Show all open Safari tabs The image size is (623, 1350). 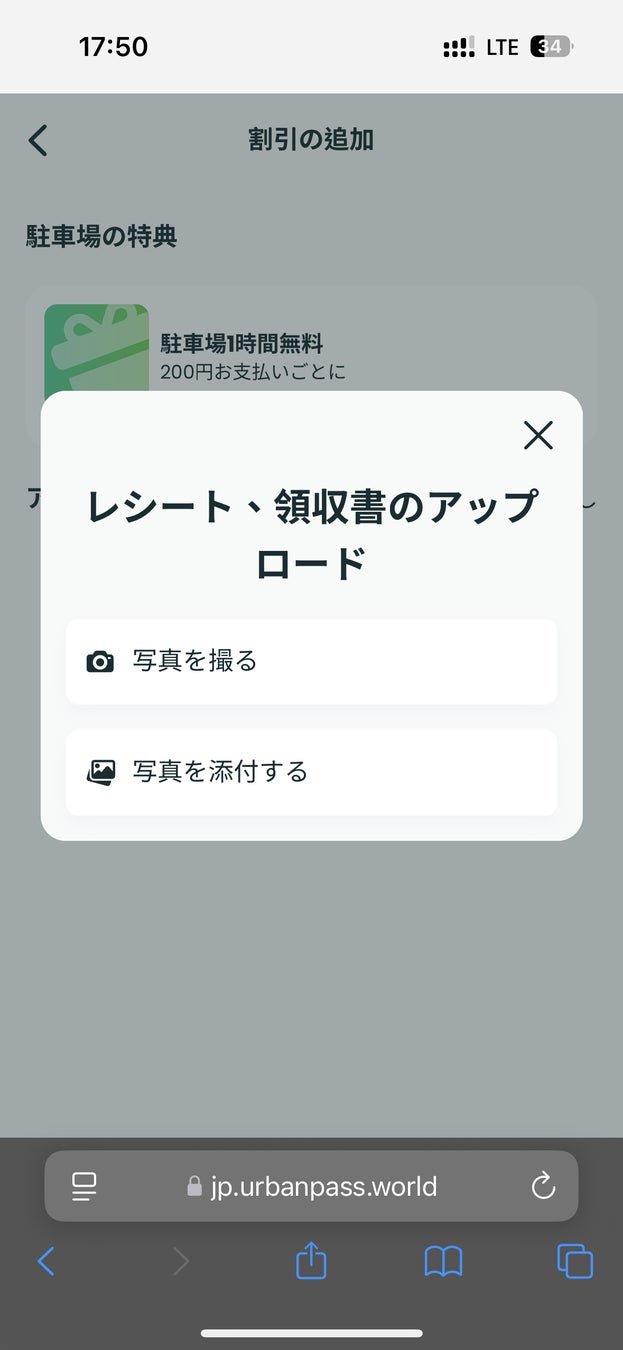[x=575, y=1262]
